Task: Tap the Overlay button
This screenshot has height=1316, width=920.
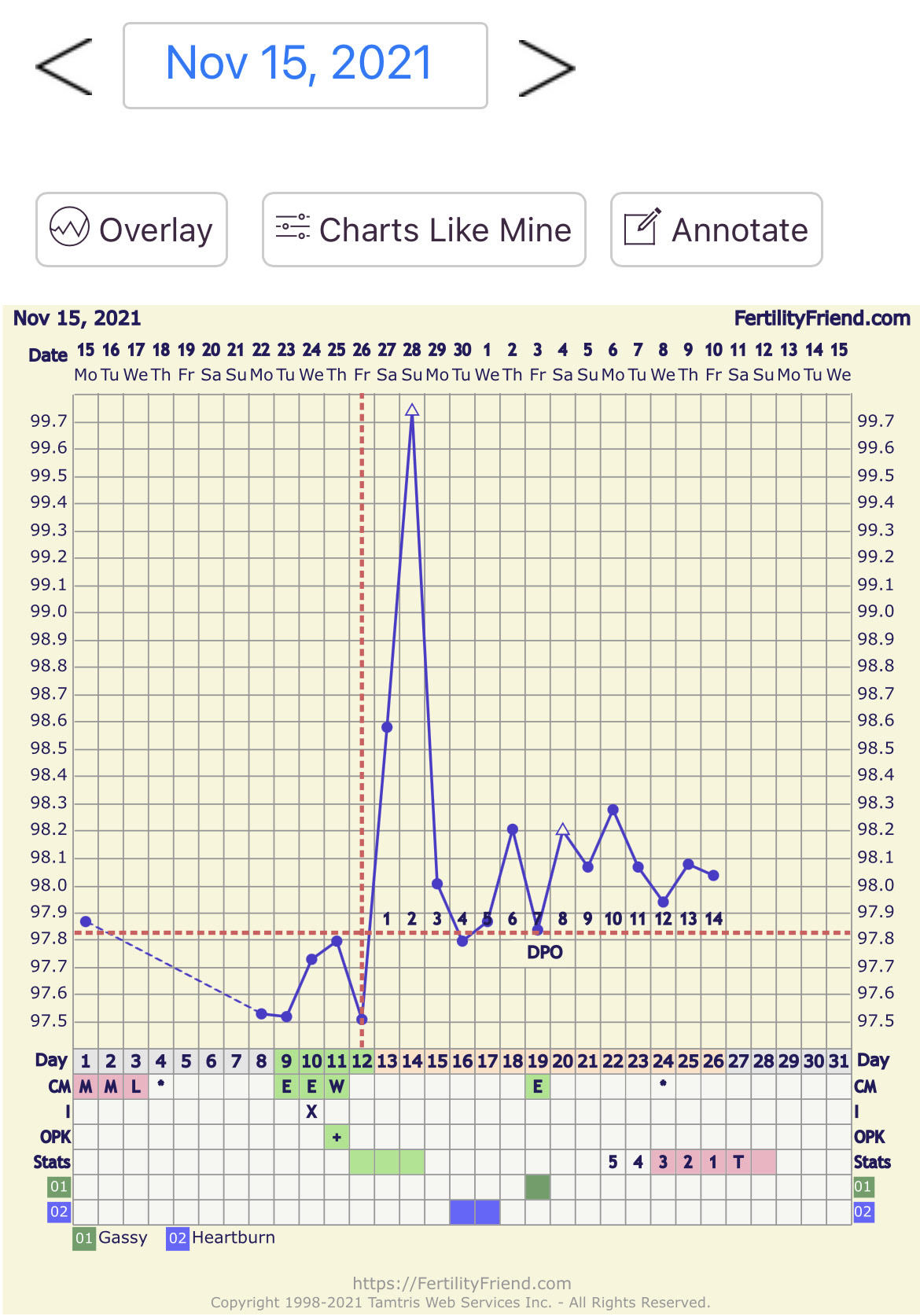Action: [x=131, y=230]
